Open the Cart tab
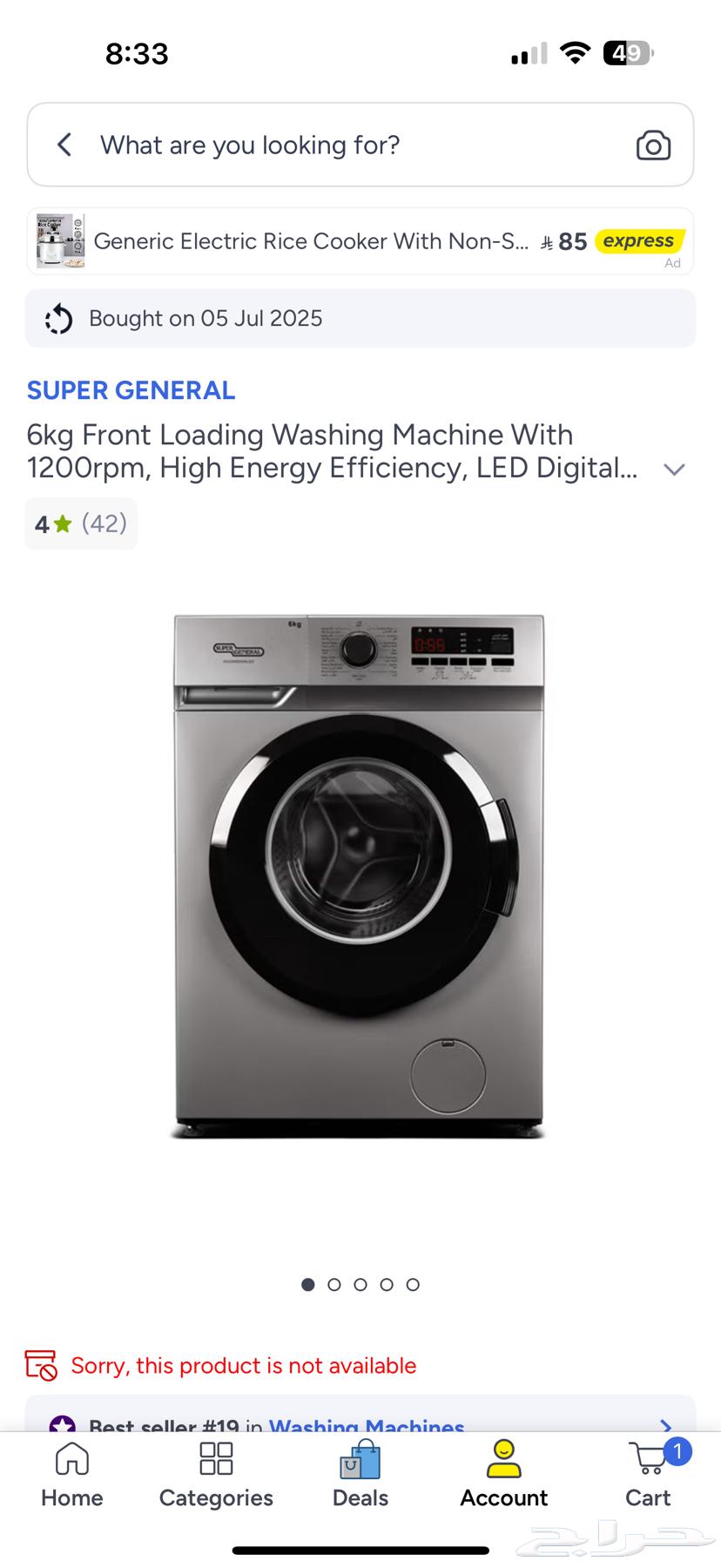The height and width of the screenshot is (1568, 721). [648, 1475]
